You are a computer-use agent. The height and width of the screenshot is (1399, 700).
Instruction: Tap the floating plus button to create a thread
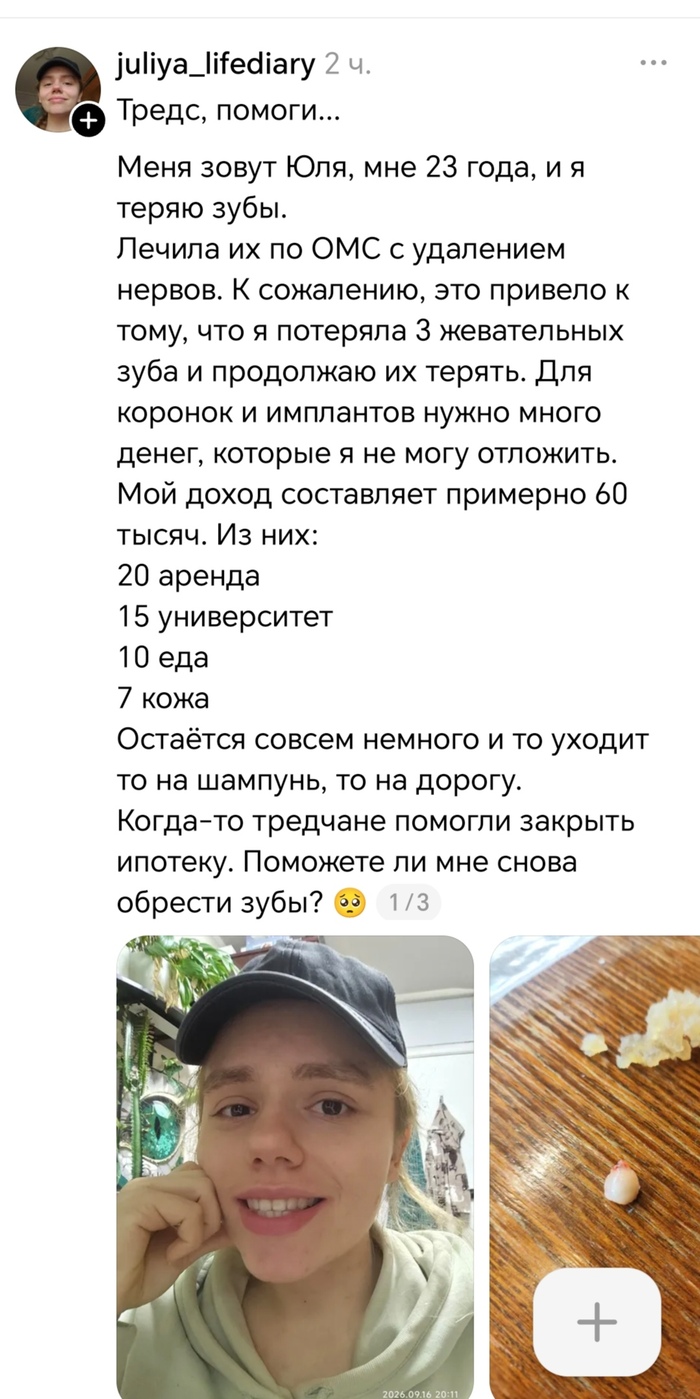[597, 1322]
